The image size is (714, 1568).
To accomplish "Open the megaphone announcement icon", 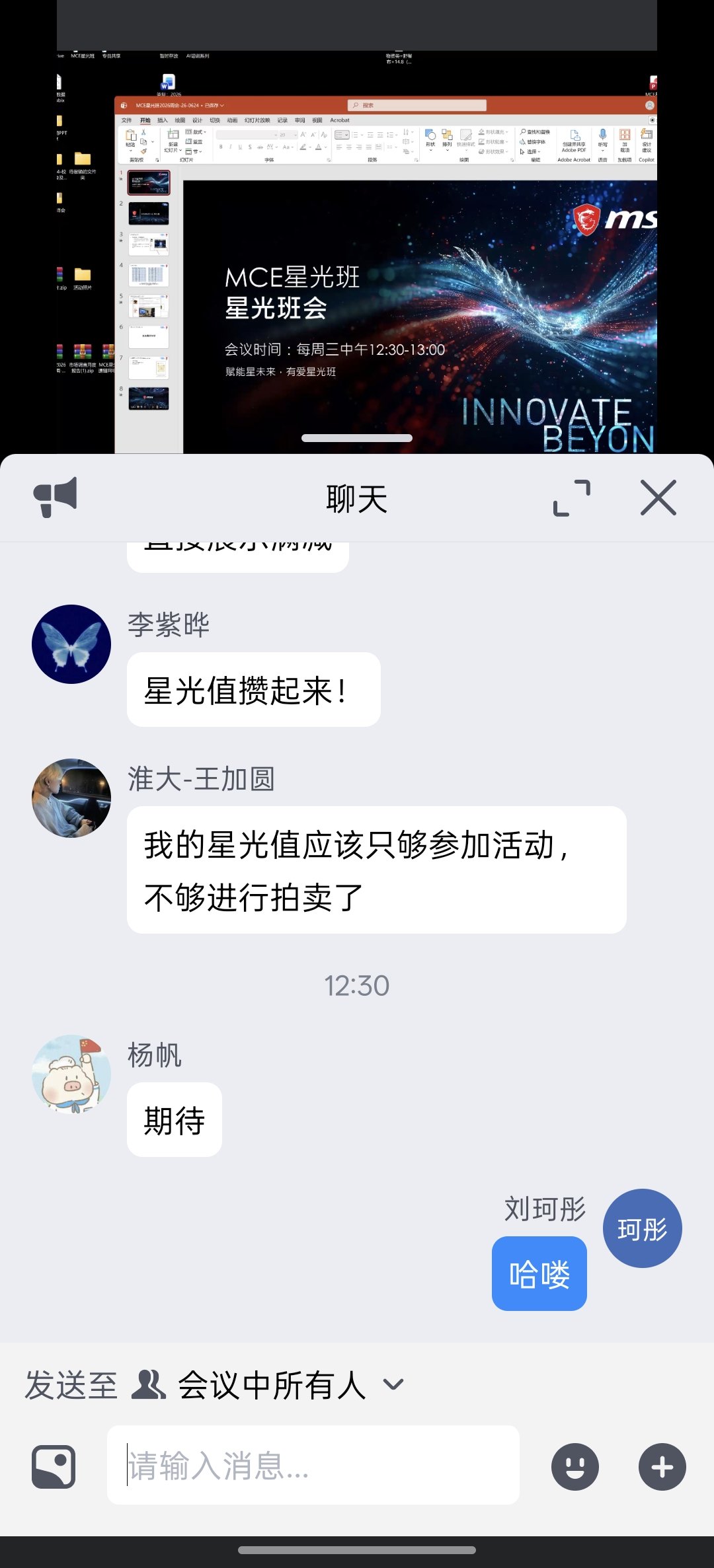I will 56,497.
